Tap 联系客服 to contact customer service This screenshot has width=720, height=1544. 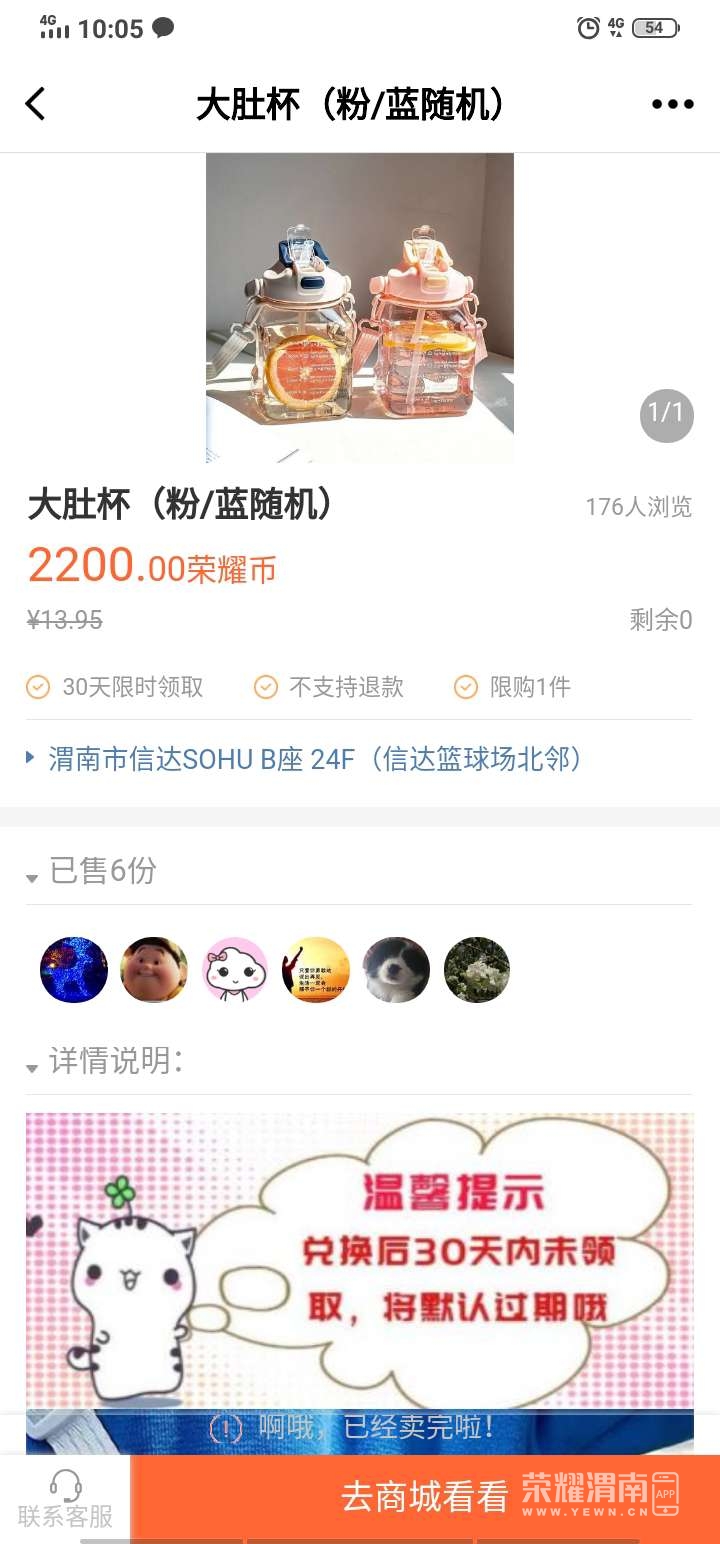(x=65, y=1499)
